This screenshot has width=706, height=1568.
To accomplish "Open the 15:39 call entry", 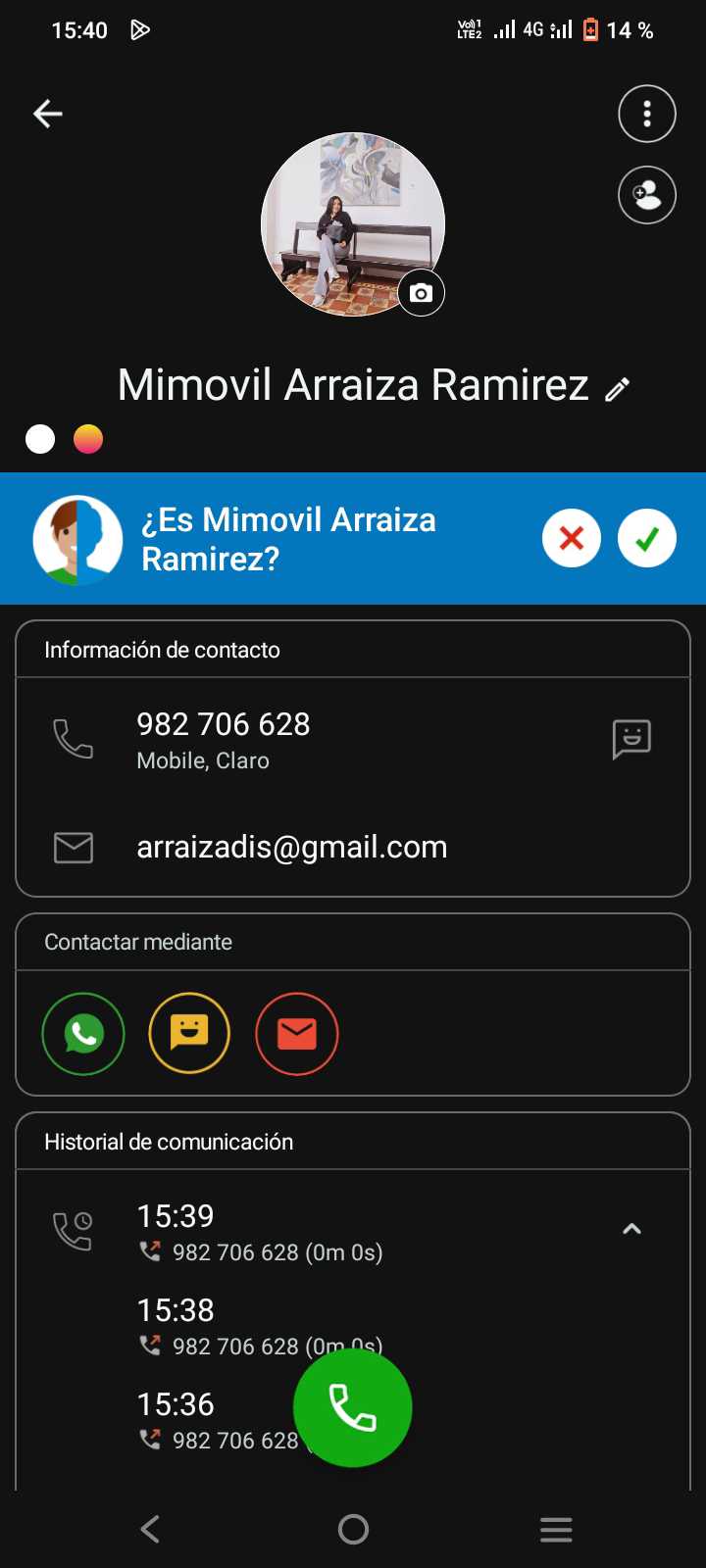I will (x=260, y=1232).
